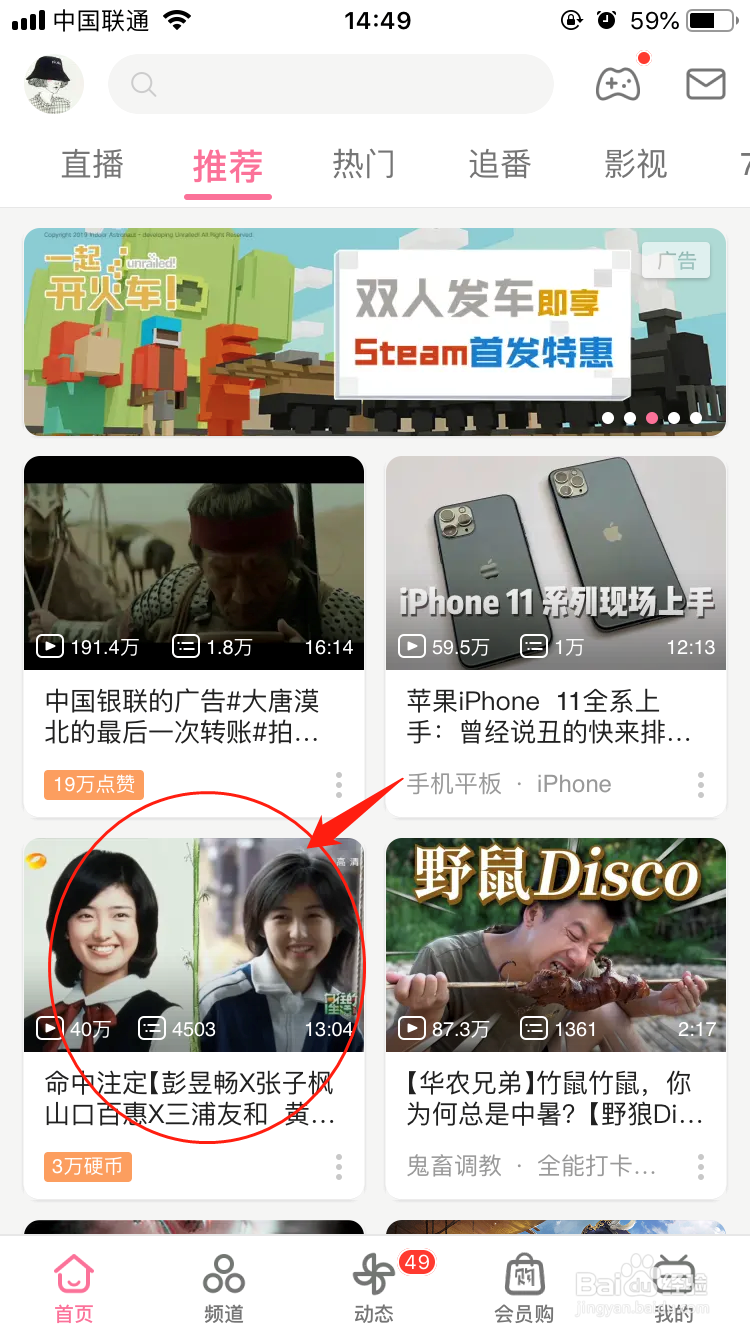Open the game center icon with red dot
This screenshot has height=1334, width=750.
(x=617, y=84)
